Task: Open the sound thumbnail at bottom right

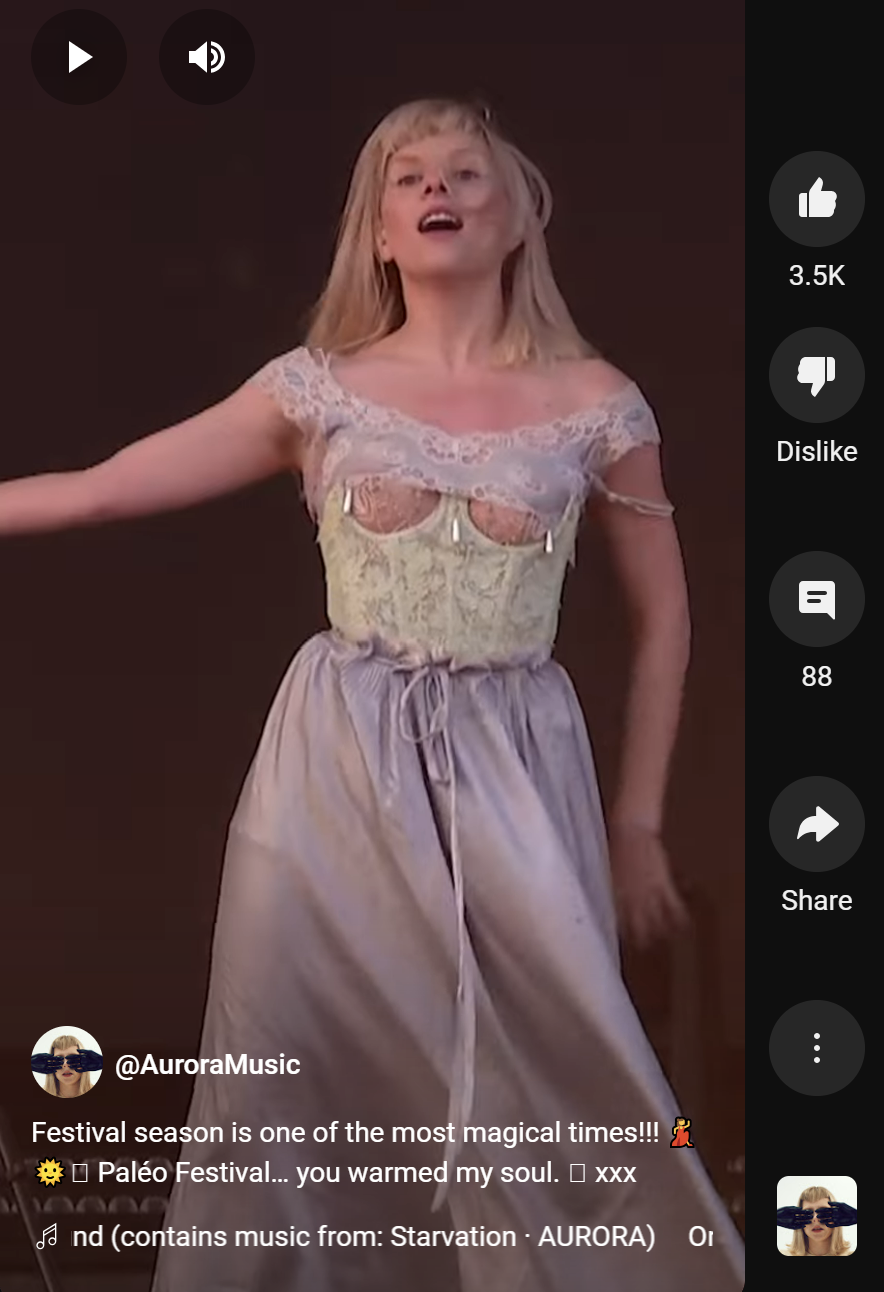Action: click(816, 1216)
